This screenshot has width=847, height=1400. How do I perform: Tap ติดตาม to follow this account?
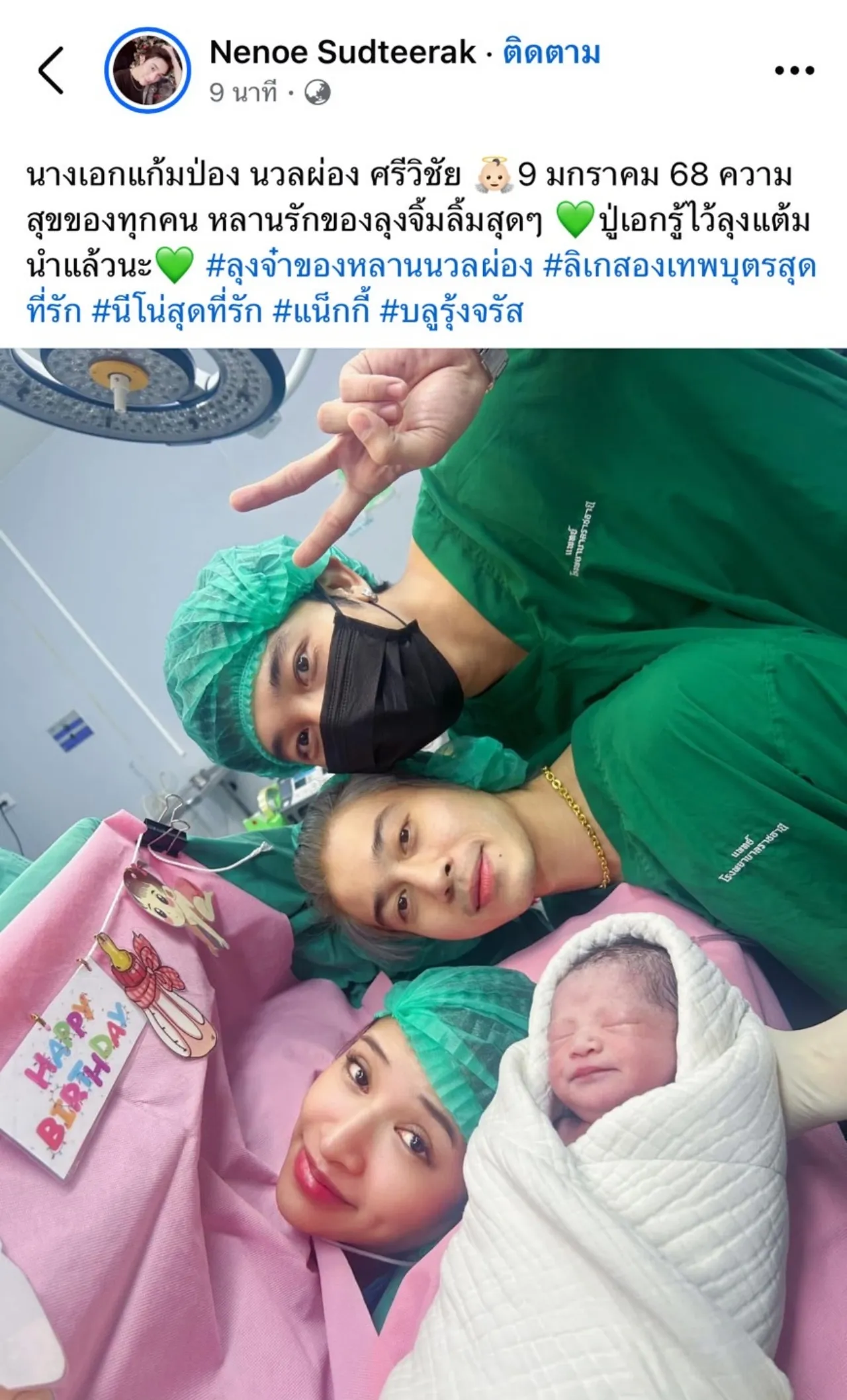pyautogui.click(x=551, y=52)
